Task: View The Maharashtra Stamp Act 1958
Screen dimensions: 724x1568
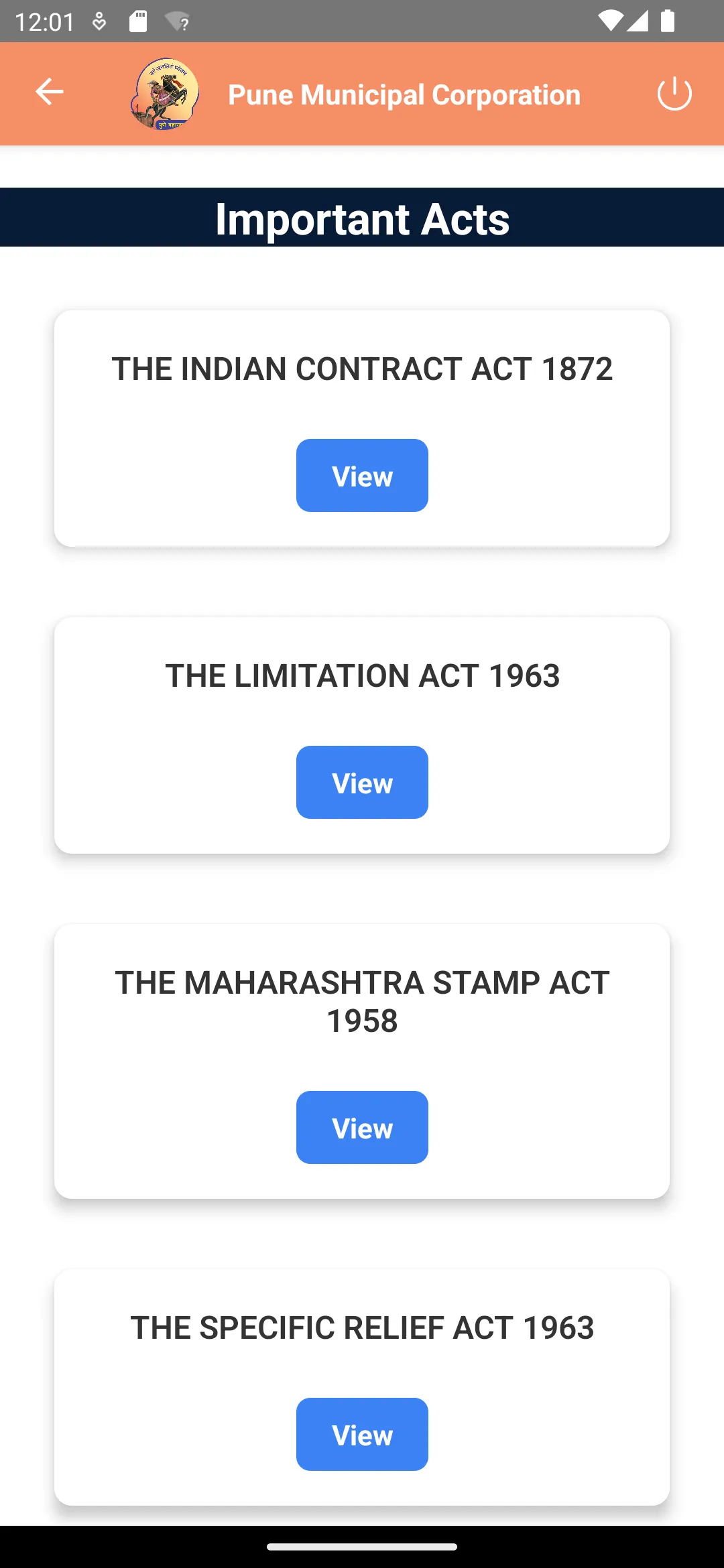Action: [362, 1127]
